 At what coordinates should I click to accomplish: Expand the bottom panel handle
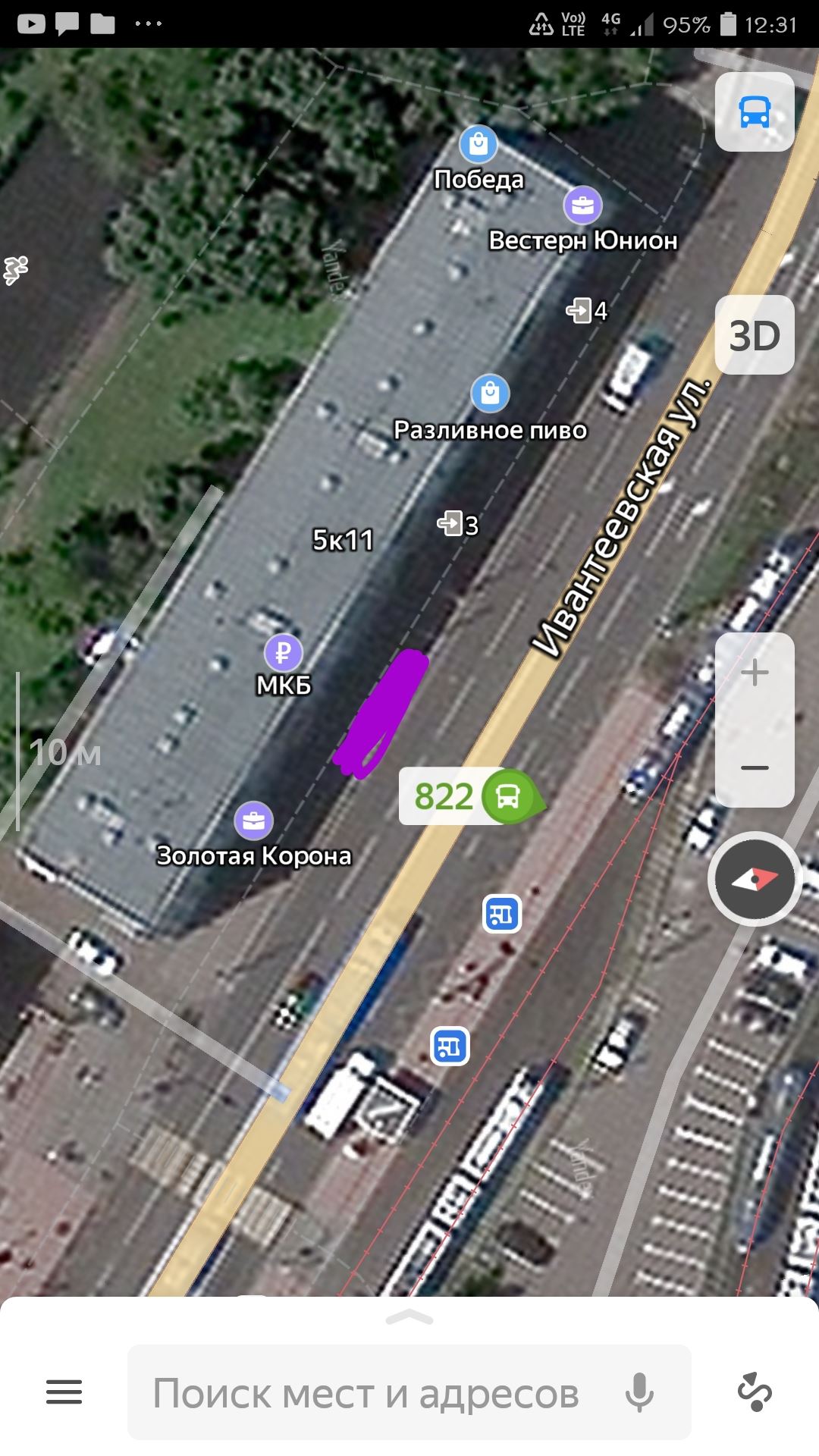(x=409, y=1317)
